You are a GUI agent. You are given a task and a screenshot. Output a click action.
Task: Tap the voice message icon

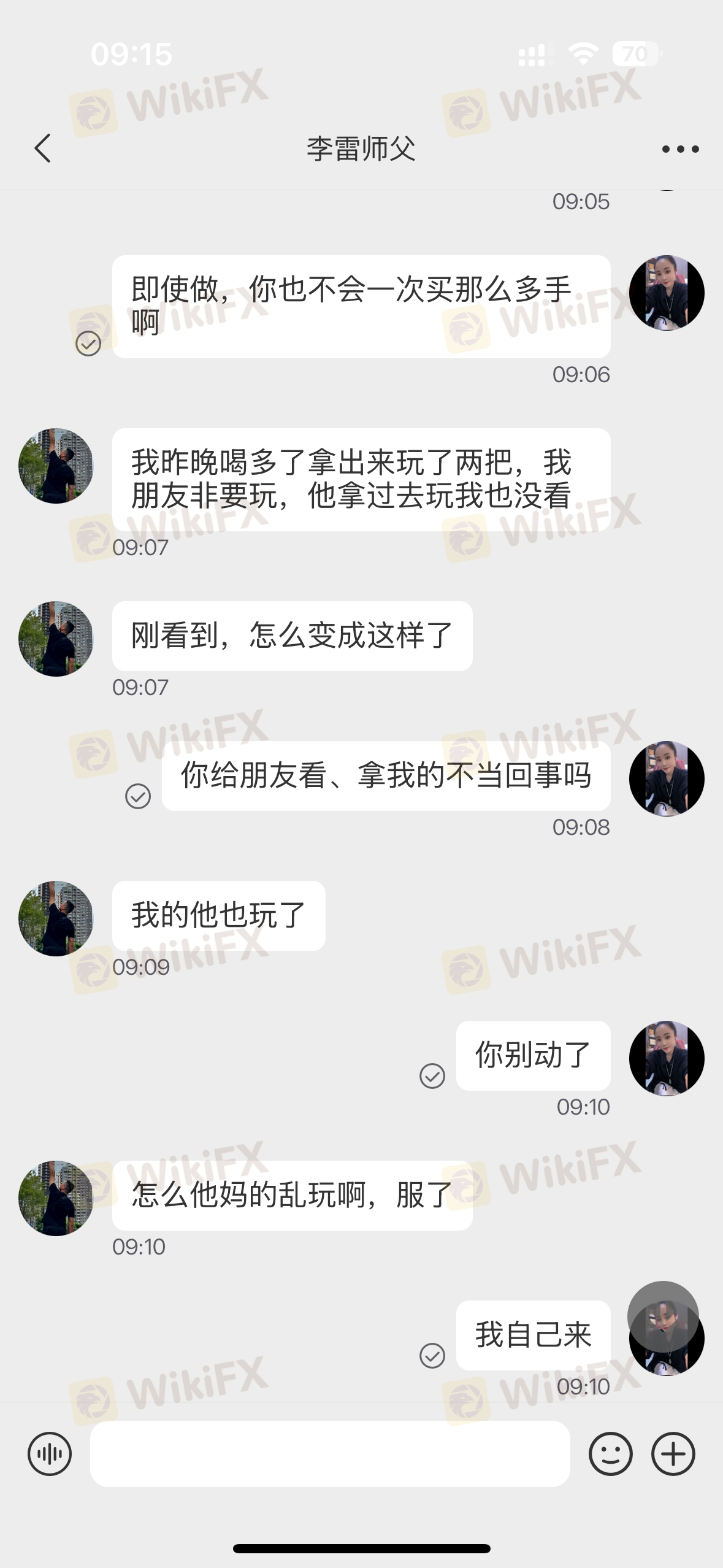[50, 1454]
